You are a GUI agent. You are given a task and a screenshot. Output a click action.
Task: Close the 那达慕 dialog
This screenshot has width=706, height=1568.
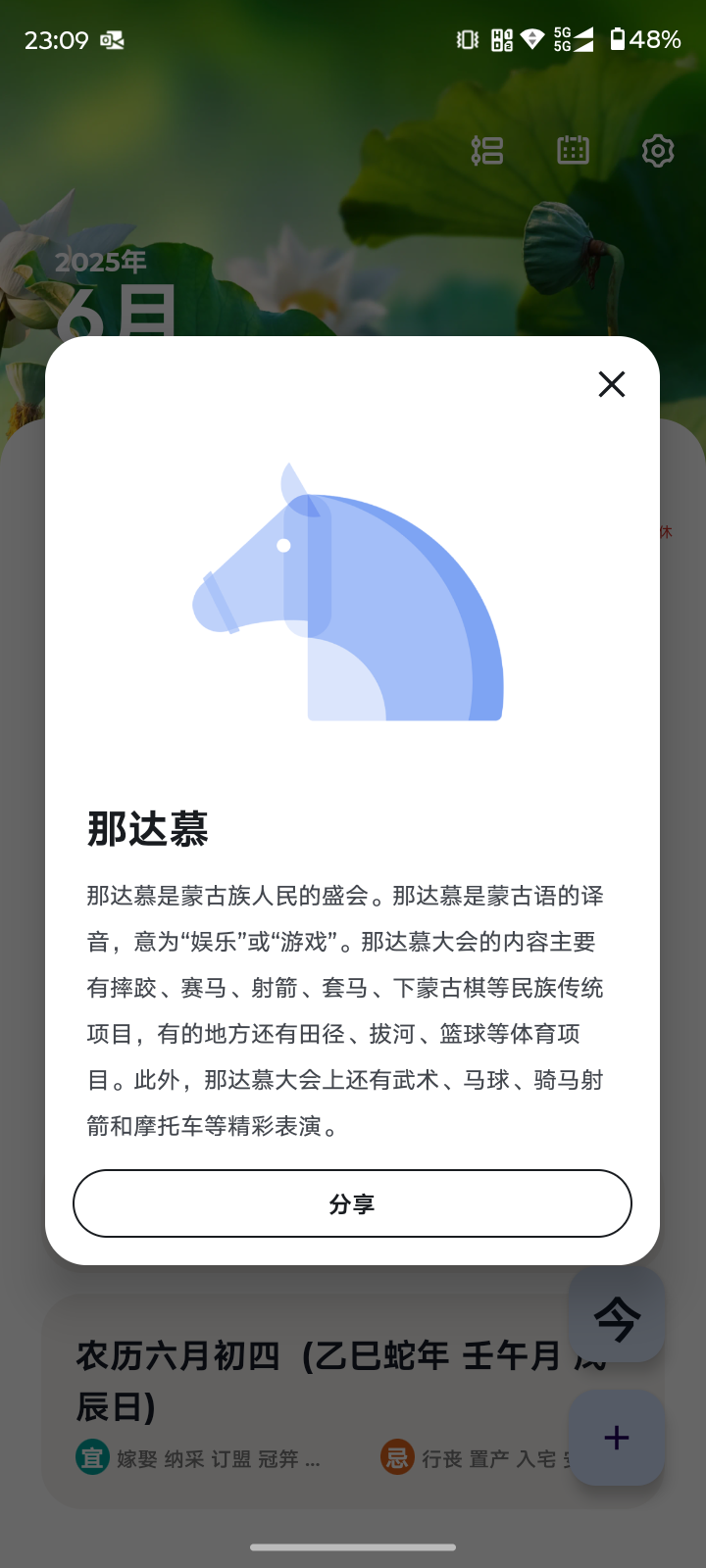pyautogui.click(x=612, y=384)
